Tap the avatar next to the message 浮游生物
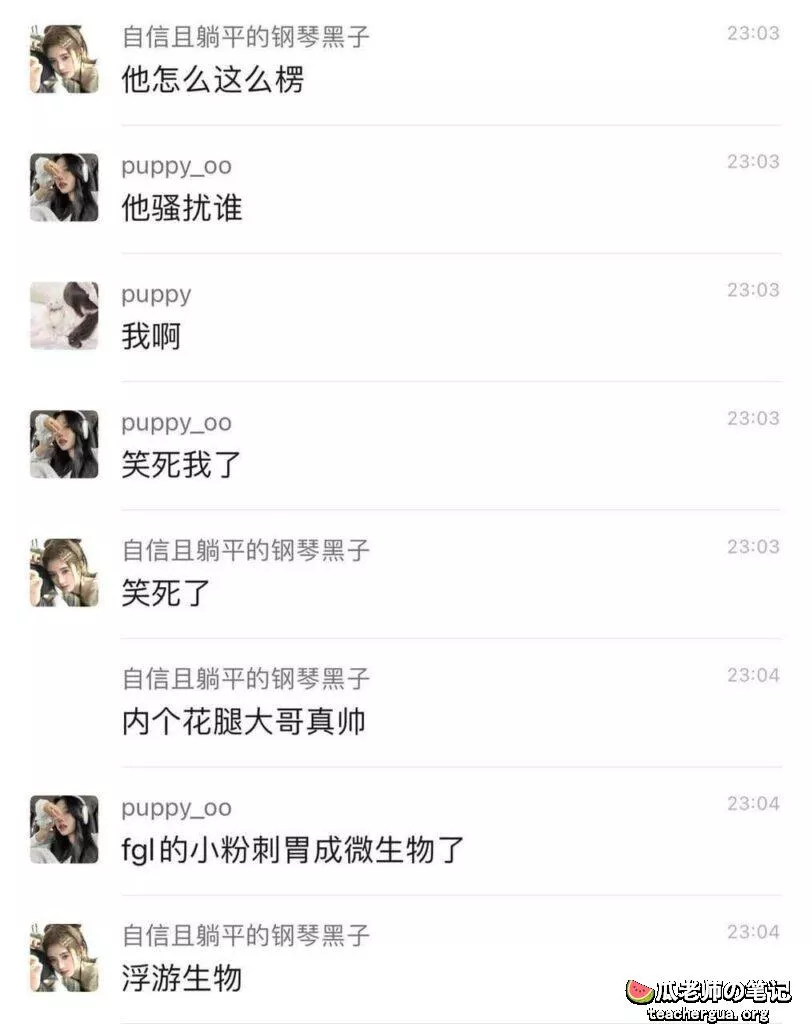812x1024 pixels. coord(64,957)
